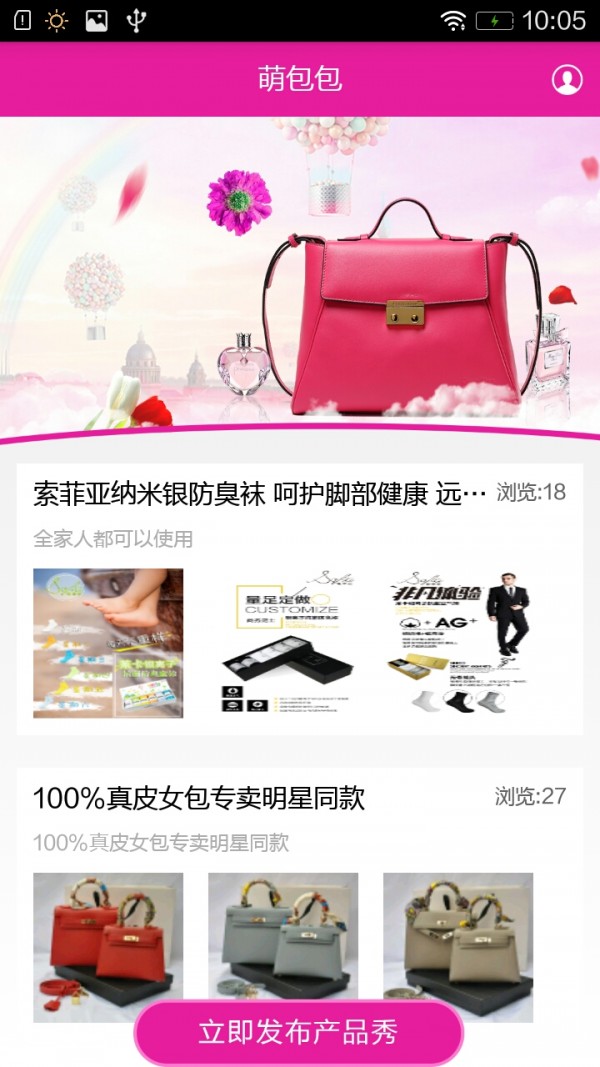Open the 100%真皮女包专卖明星同款 post

tap(200, 798)
